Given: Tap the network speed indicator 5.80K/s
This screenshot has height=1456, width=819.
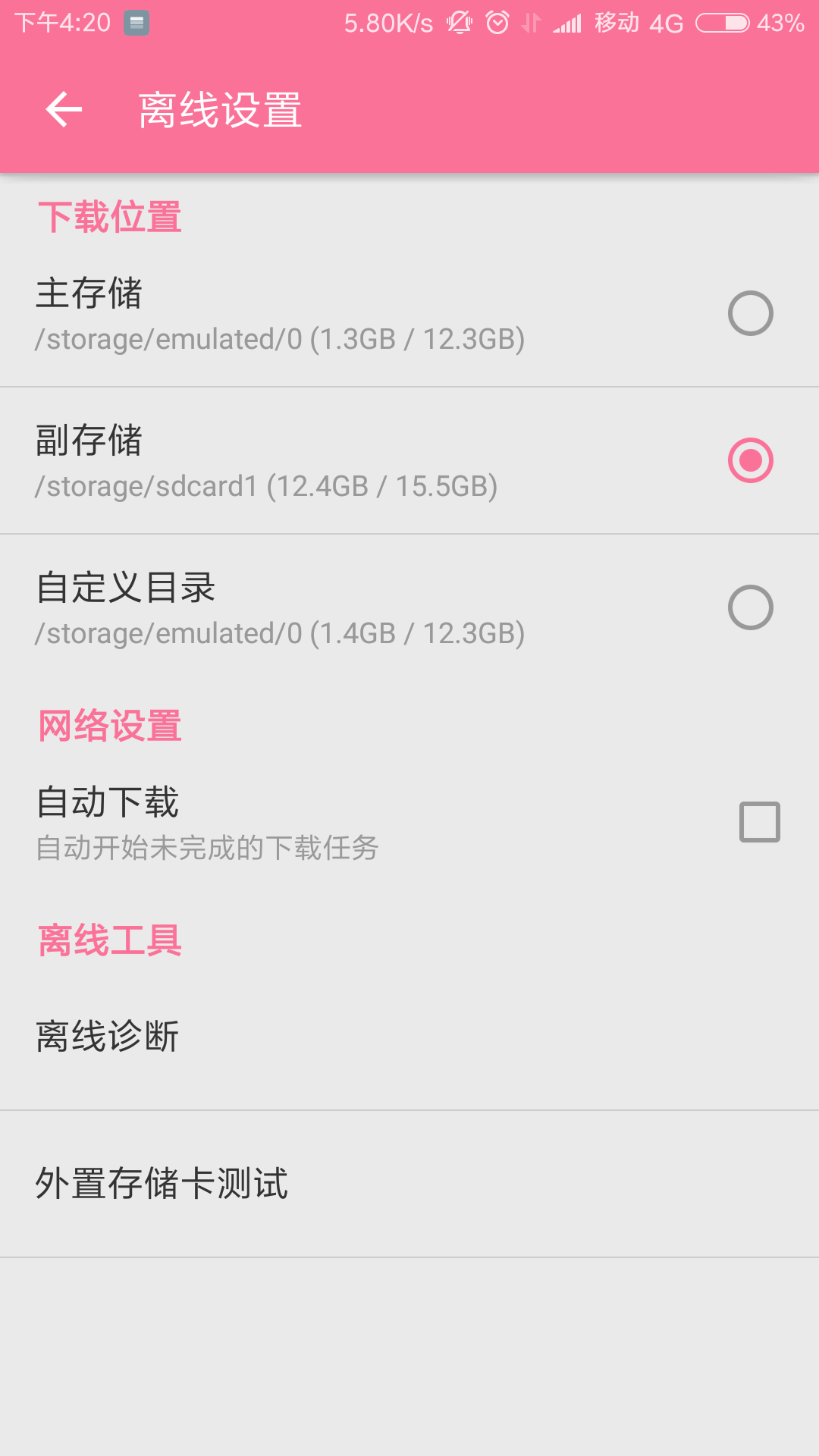Looking at the screenshot, I should (x=388, y=22).
